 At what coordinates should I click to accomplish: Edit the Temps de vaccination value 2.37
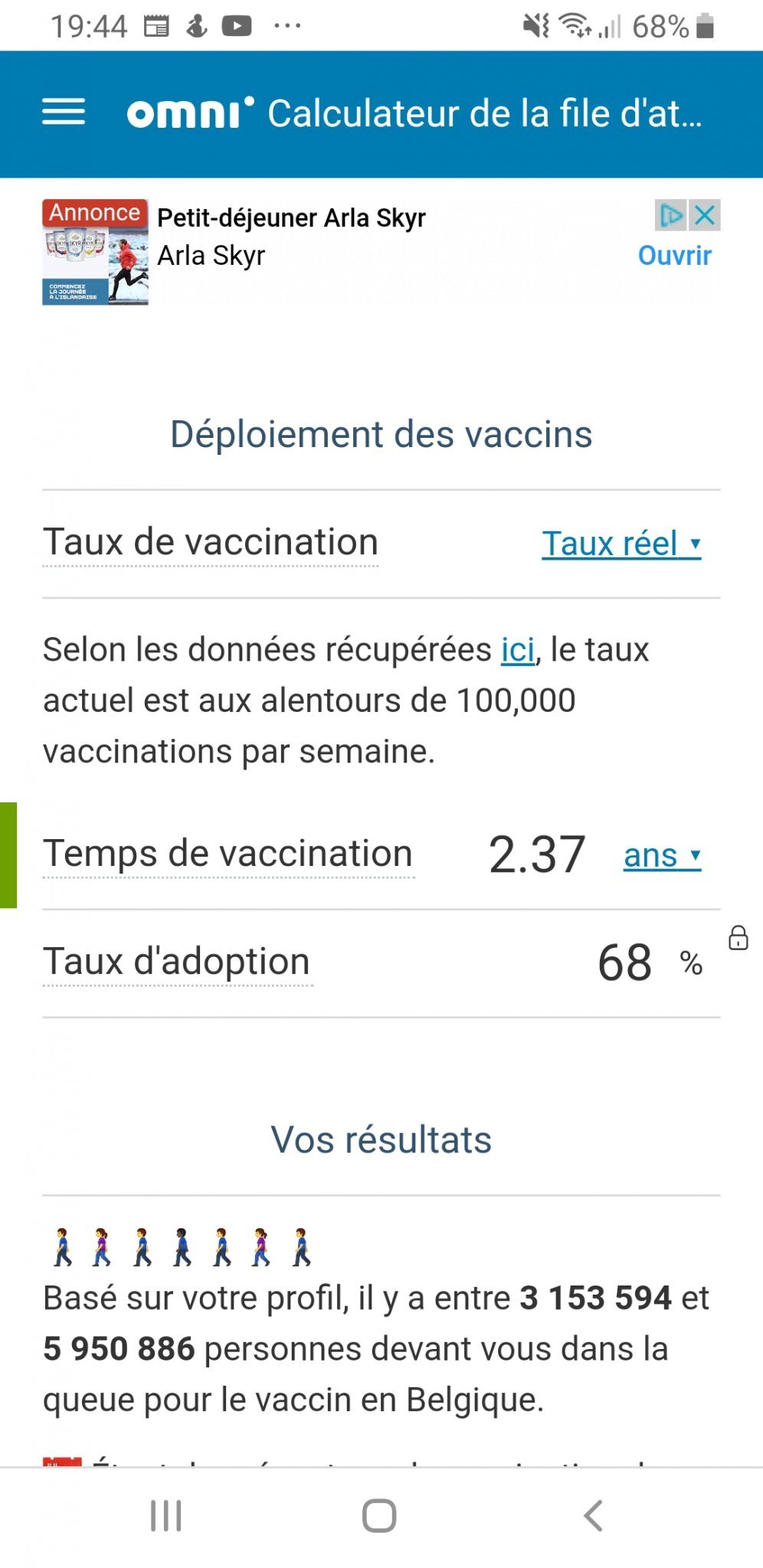[x=537, y=854]
